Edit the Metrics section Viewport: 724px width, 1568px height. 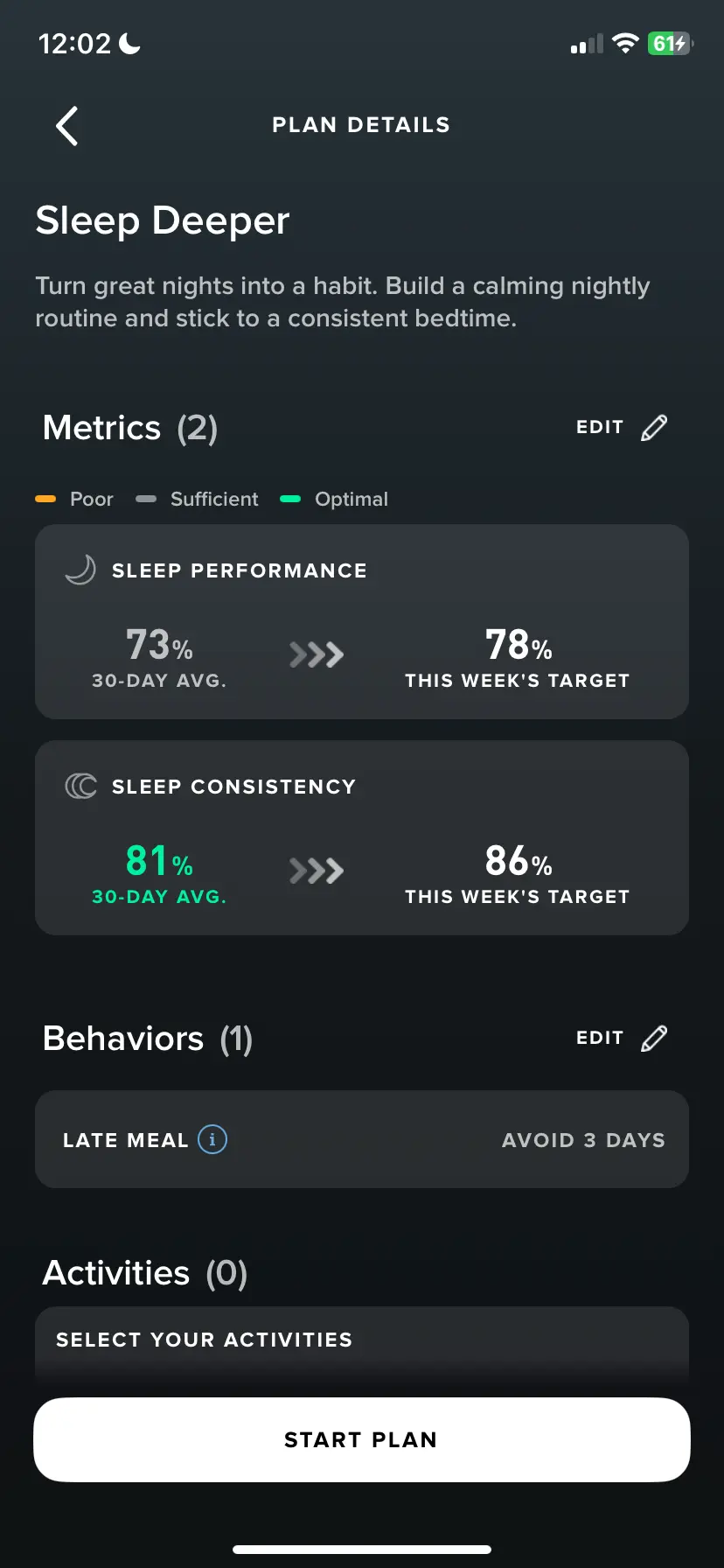click(622, 428)
